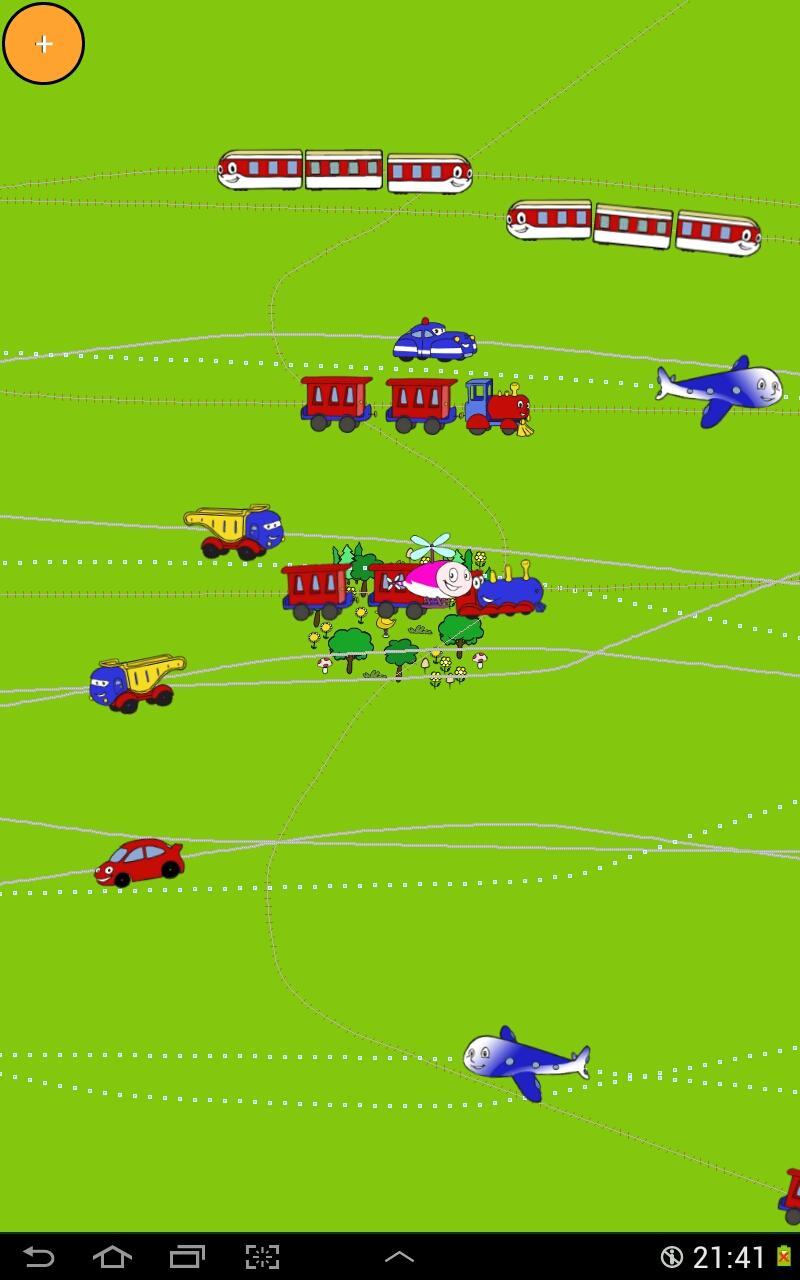The image size is (800, 1280).
Task: Tap the orange plus button
Action: pos(44,43)
